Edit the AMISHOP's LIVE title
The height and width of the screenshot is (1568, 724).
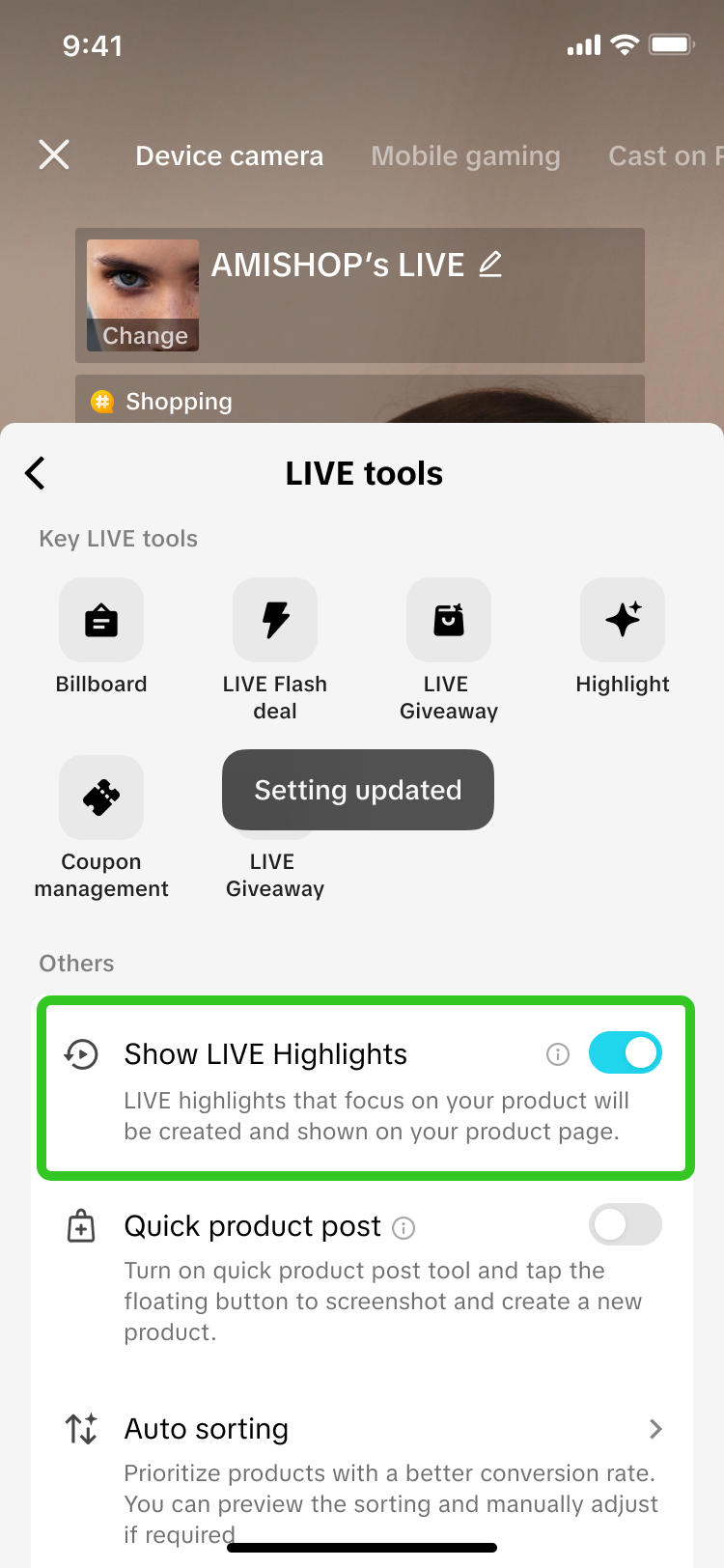tap(490, 264)
